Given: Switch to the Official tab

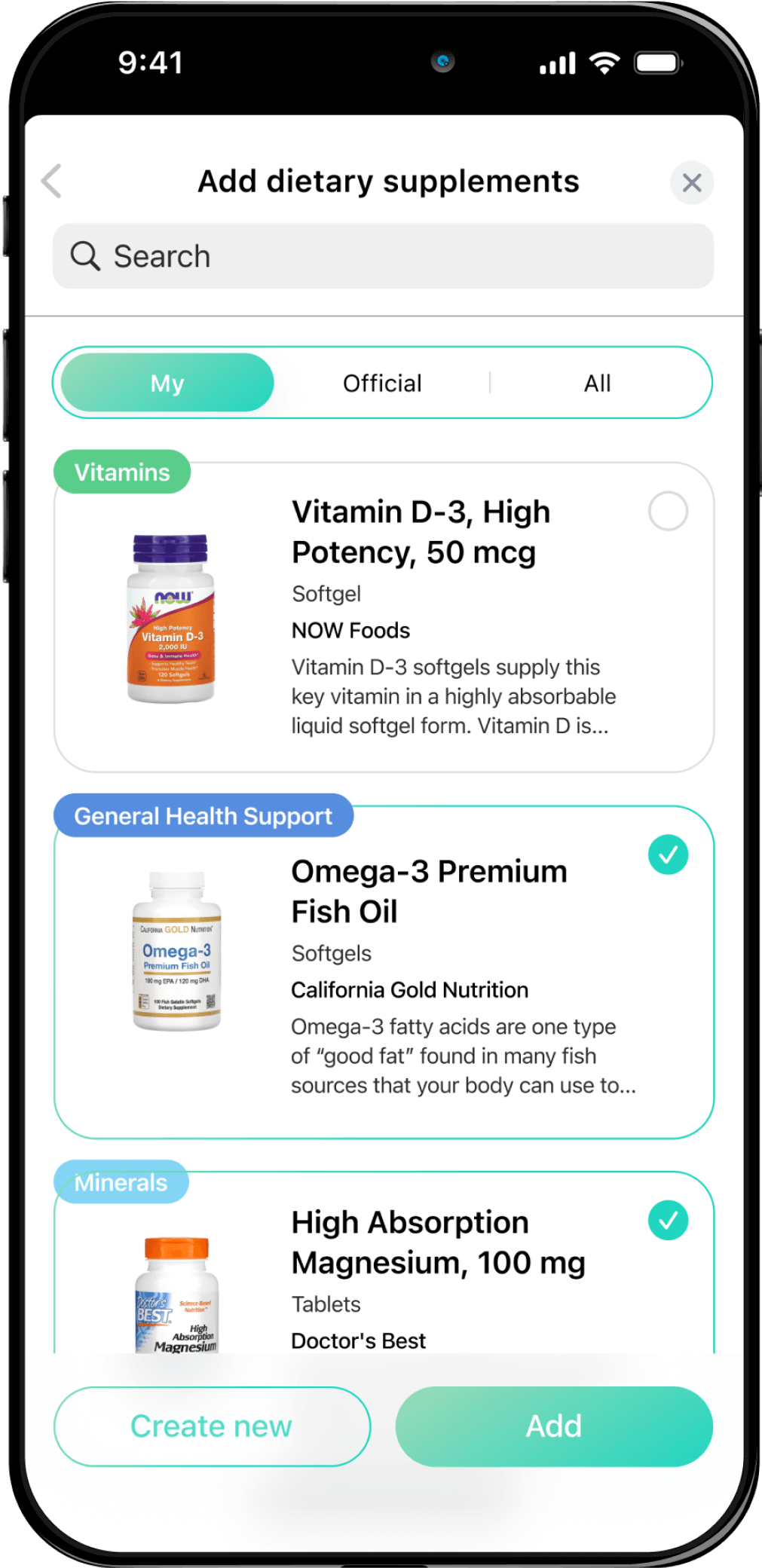Looking at the screenshot, I should pyautogui.click(x=382, y=383).
